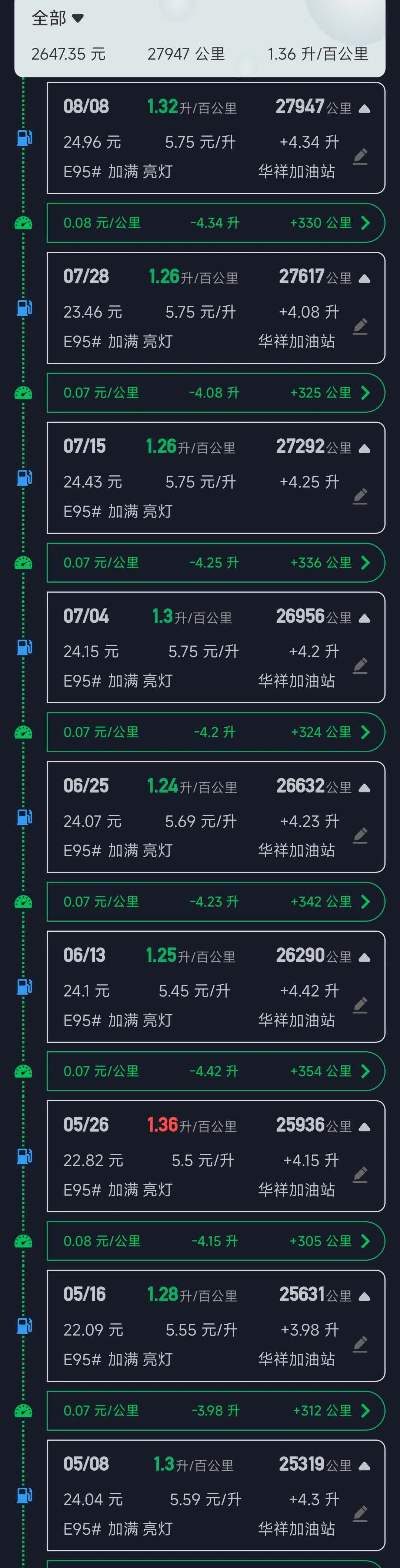Open trip details for +336 公里
The height and width of the screenshot is (1568, 400).
pyautogui.click(x=365, y=562)
